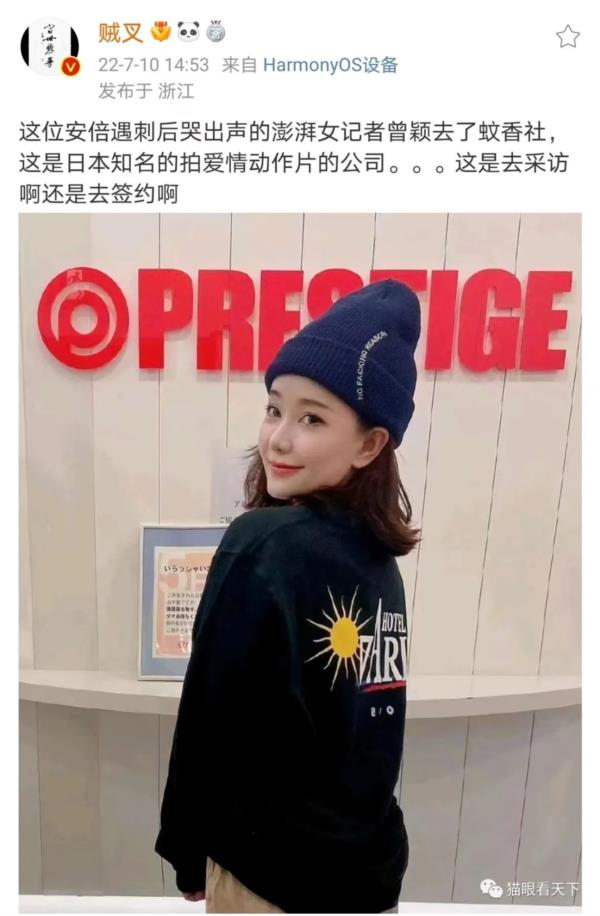Favorite this post with the star icon
This screenshot has width=600, height=916.
click(567, 37)
